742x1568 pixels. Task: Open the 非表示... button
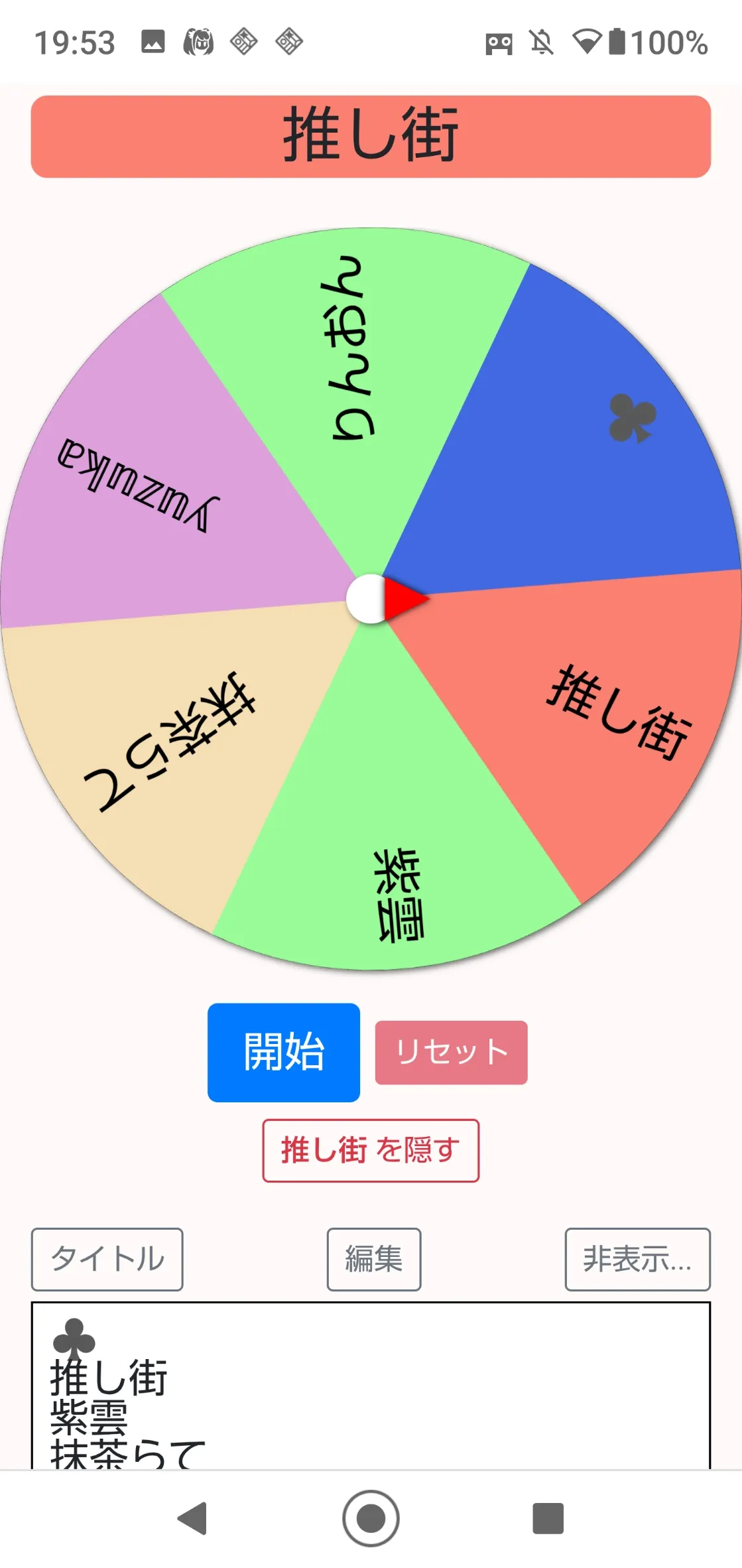click(638, 1259)
